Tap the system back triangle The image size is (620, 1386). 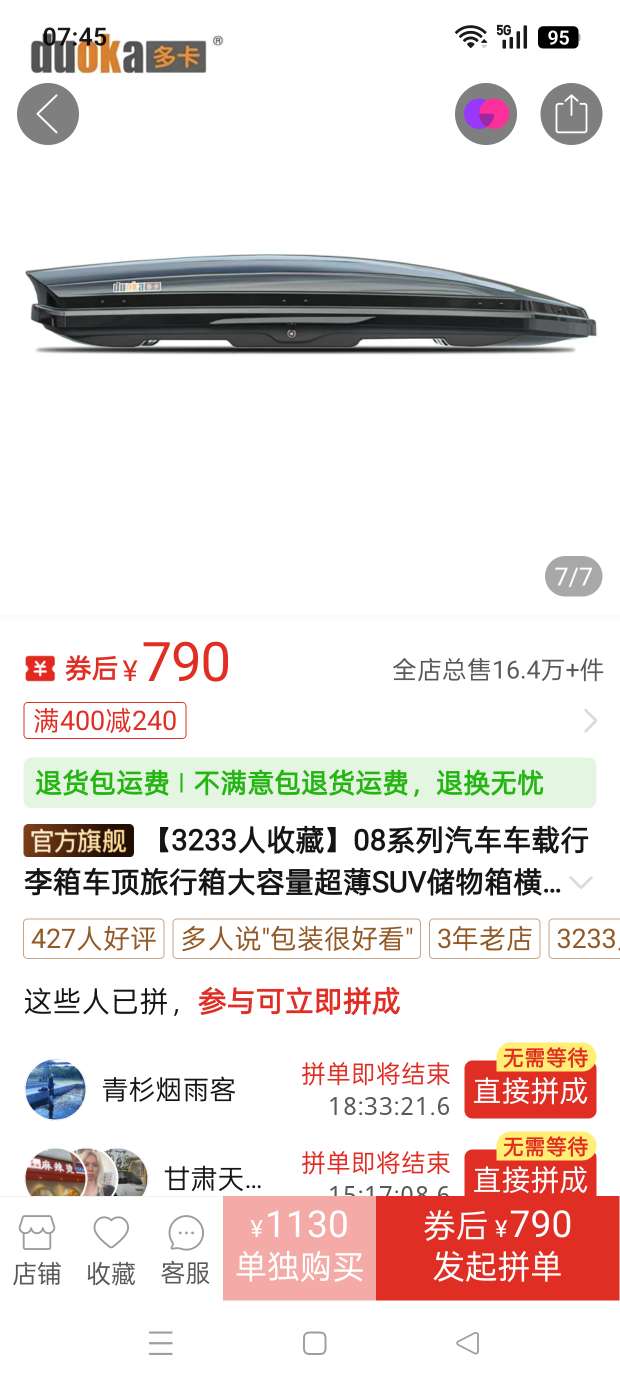467,1342
